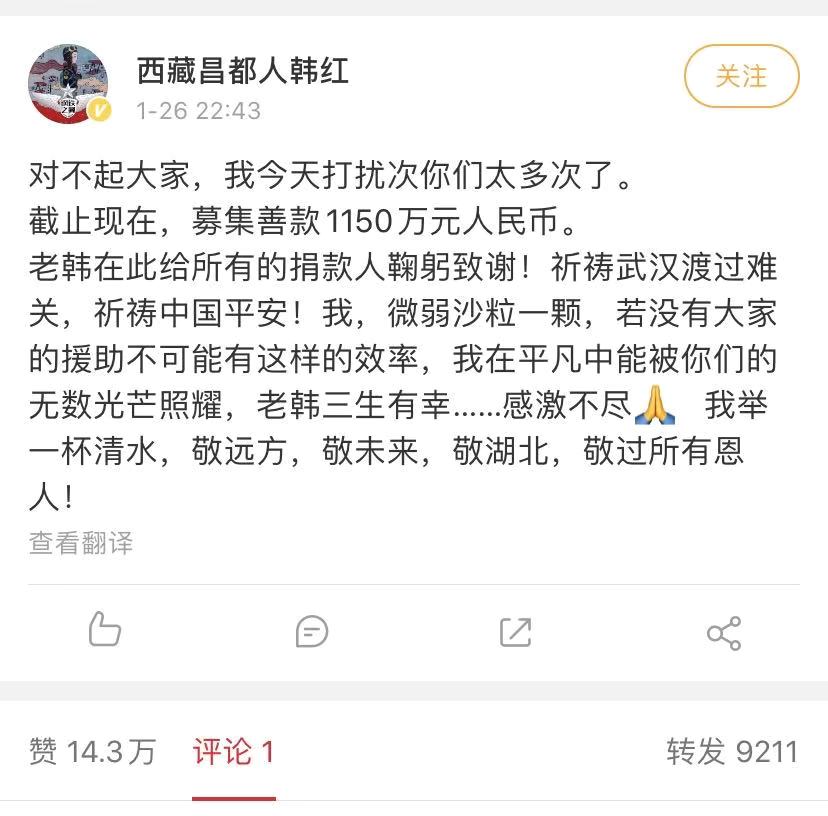
Task: Switch to the 赞 14.3万 tab
Action: tap(93, 751)
